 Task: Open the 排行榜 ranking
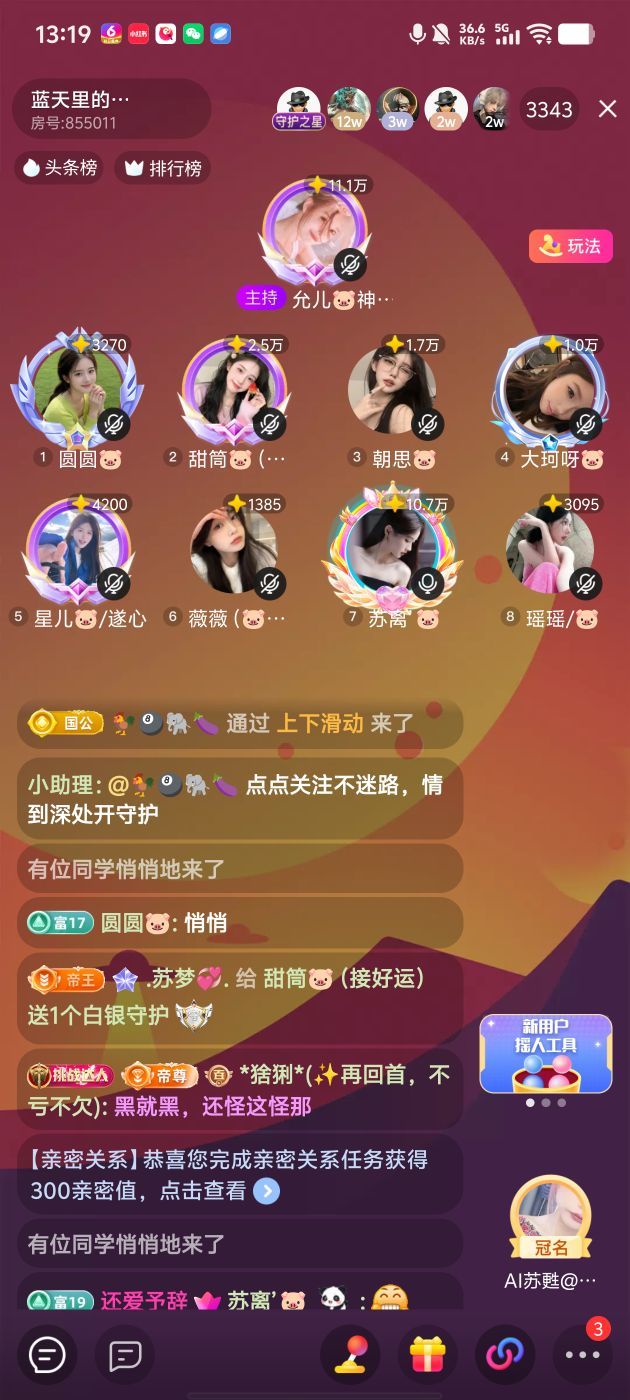(x=163, y=168)
